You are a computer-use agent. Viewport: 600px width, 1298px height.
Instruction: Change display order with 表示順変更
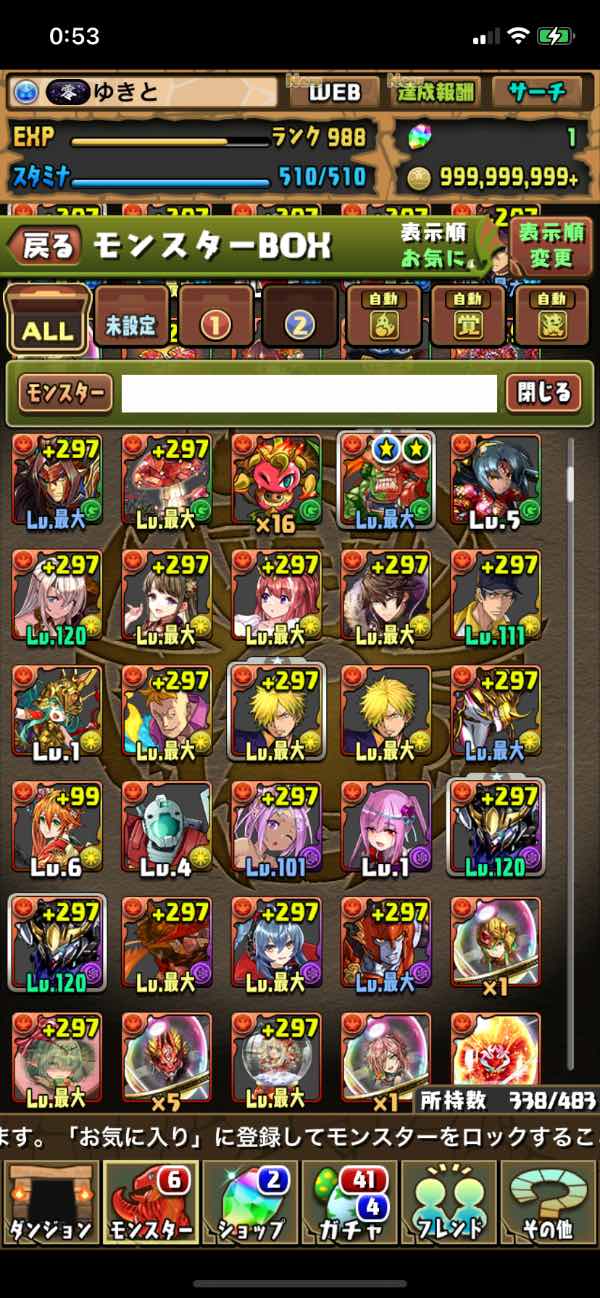pyautogui.click(x=550, y=245)
